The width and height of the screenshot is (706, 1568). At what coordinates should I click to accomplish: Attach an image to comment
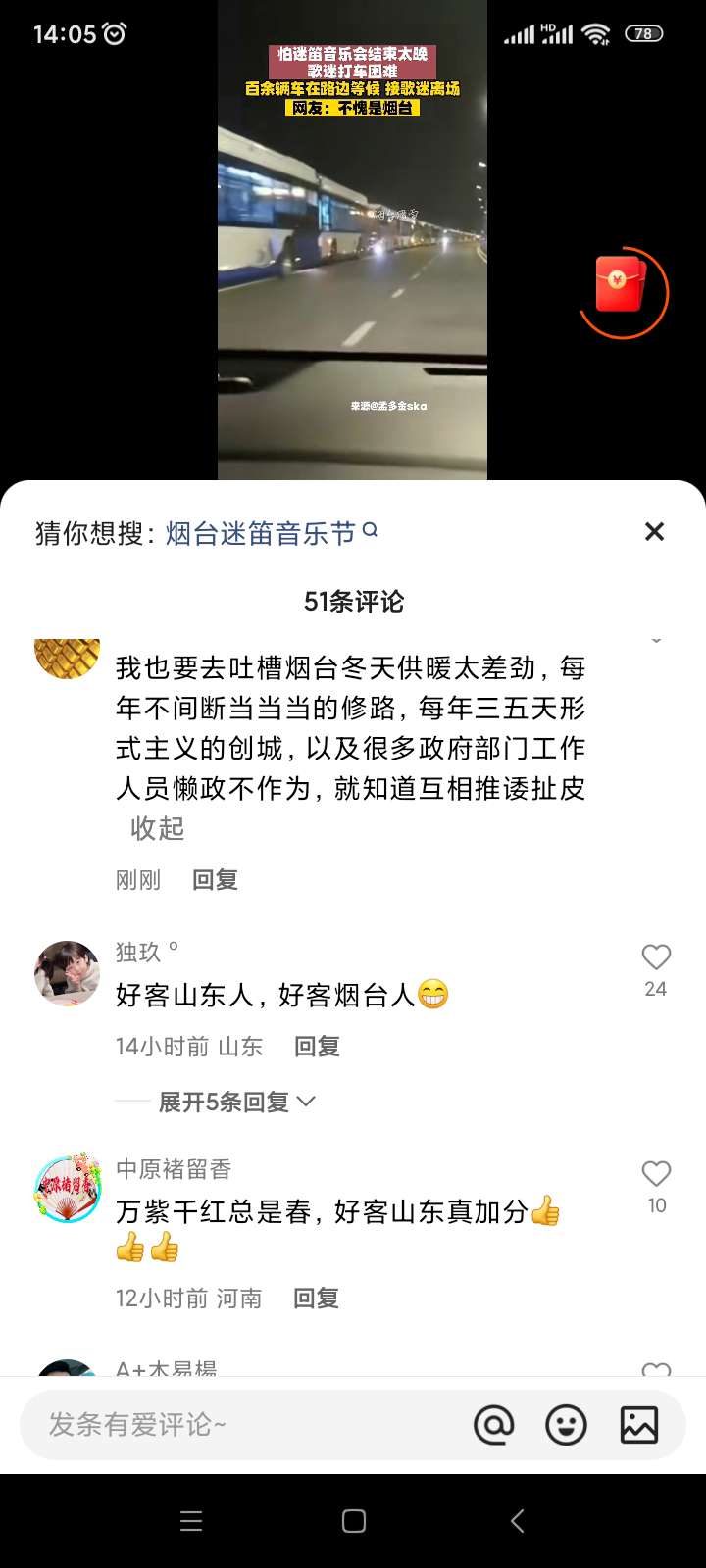(638, 1425)
